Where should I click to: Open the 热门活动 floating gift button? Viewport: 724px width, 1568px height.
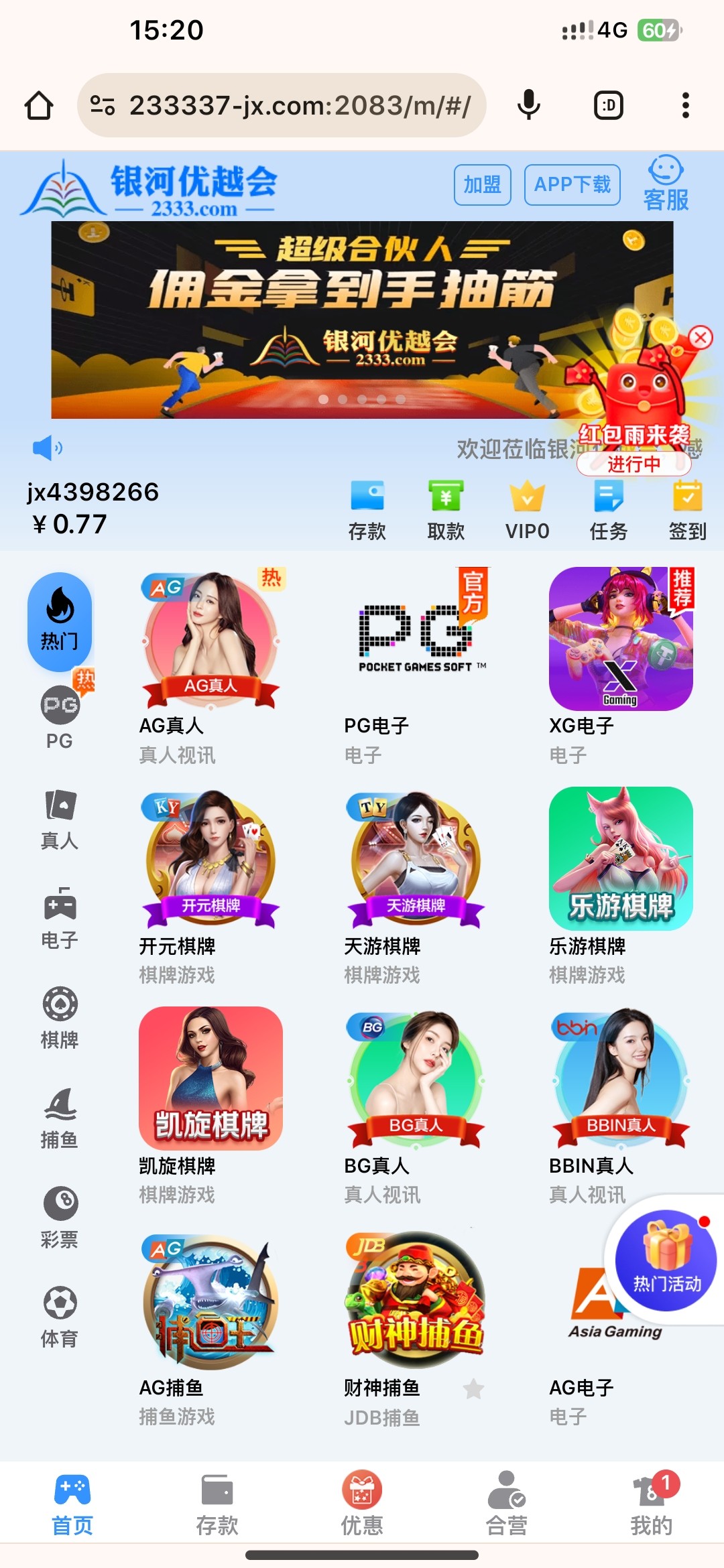666,1260
